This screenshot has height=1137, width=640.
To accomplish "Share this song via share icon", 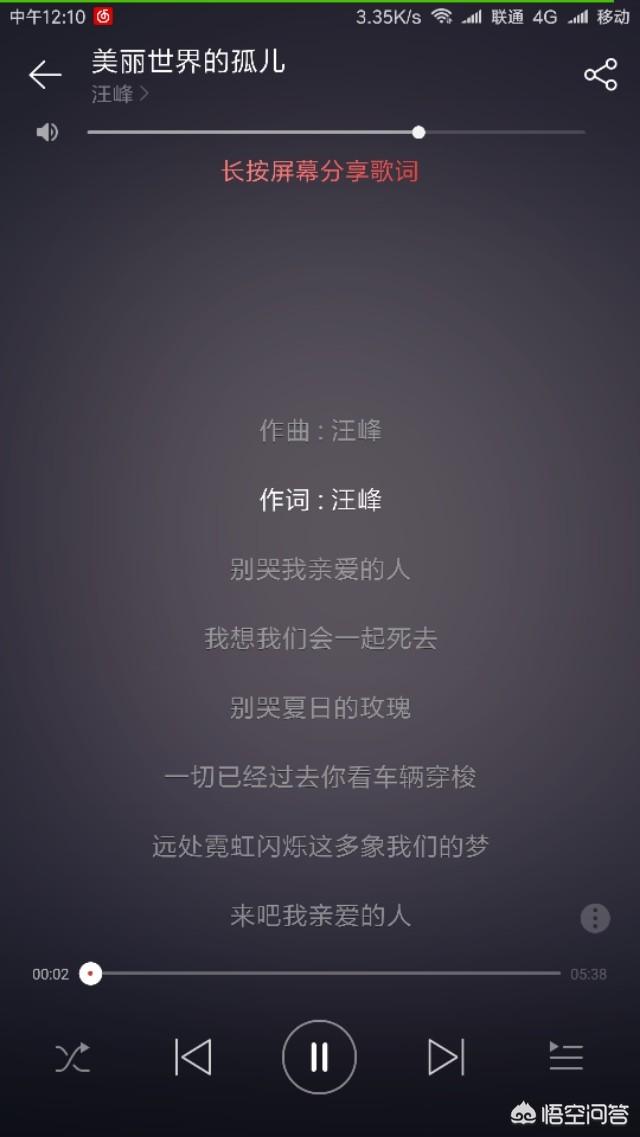I will [600, 75].
